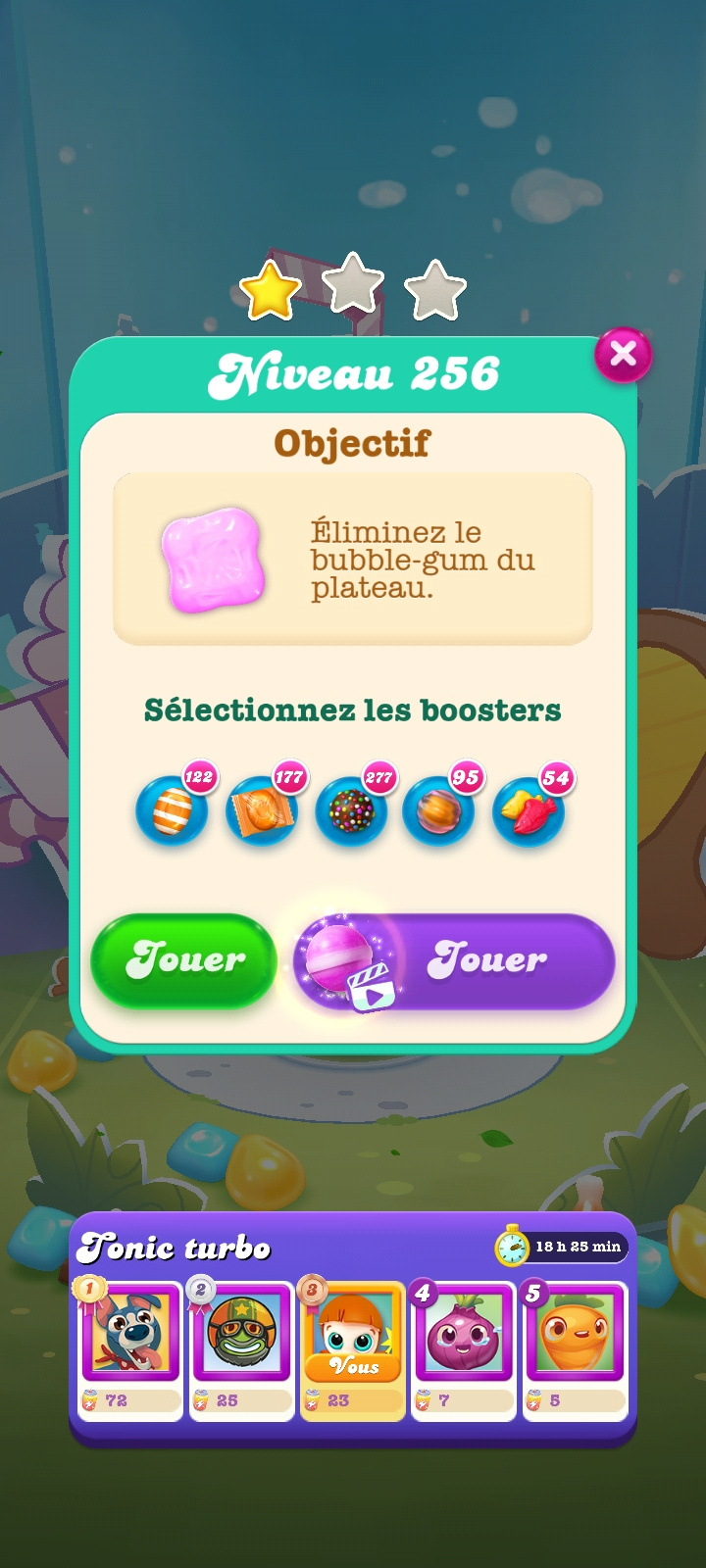This screenshot has width=706, height=1568.
Task: Select the jelly fish booster with 54
Action: coord(529,809)
